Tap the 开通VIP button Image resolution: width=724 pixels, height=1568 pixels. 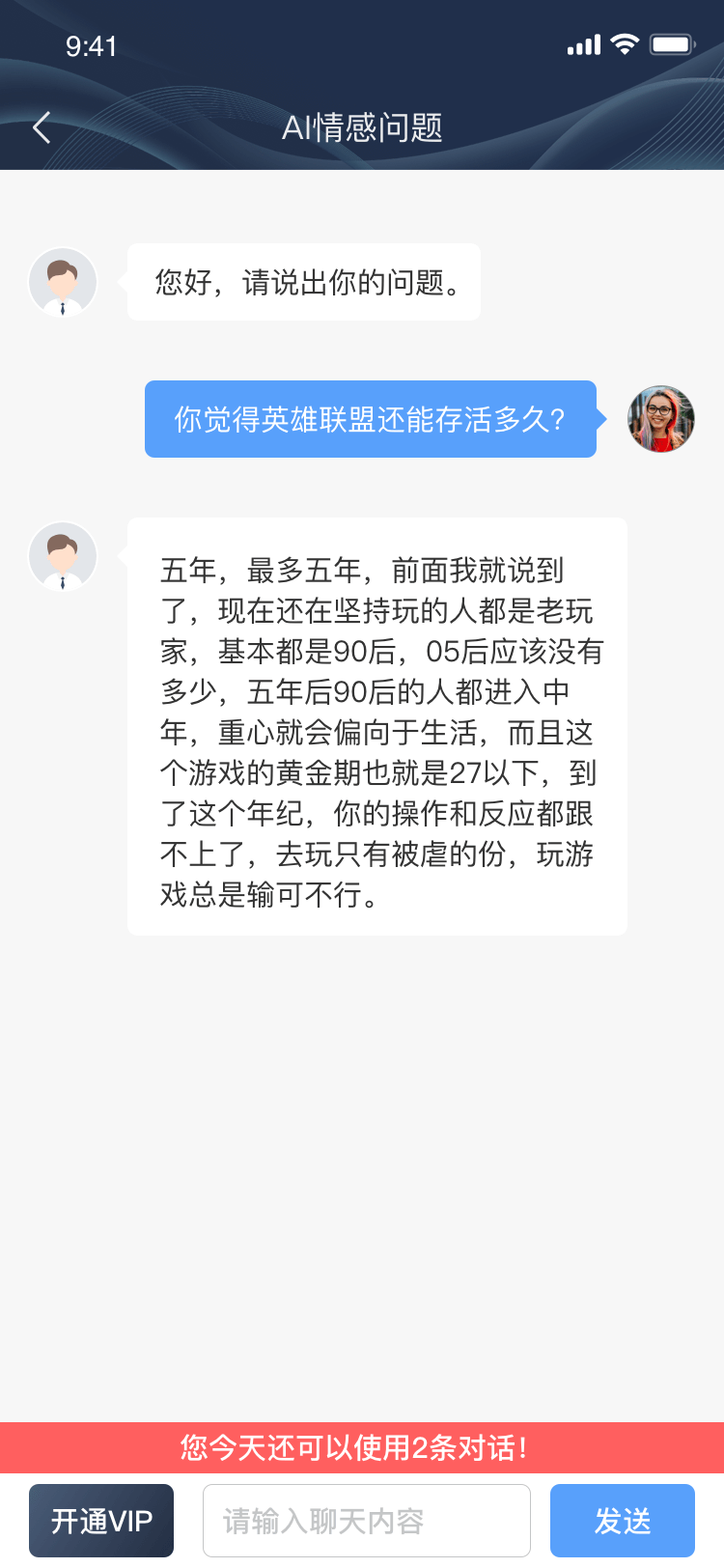click(x=101, y=1521)
